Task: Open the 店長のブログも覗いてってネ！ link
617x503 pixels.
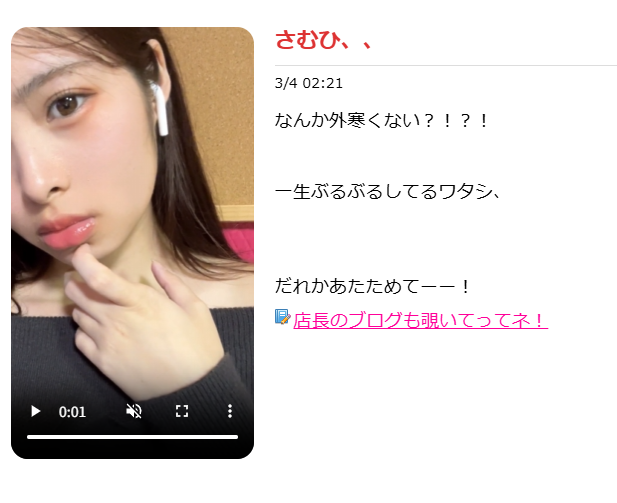Action: (x=420, y=320)
